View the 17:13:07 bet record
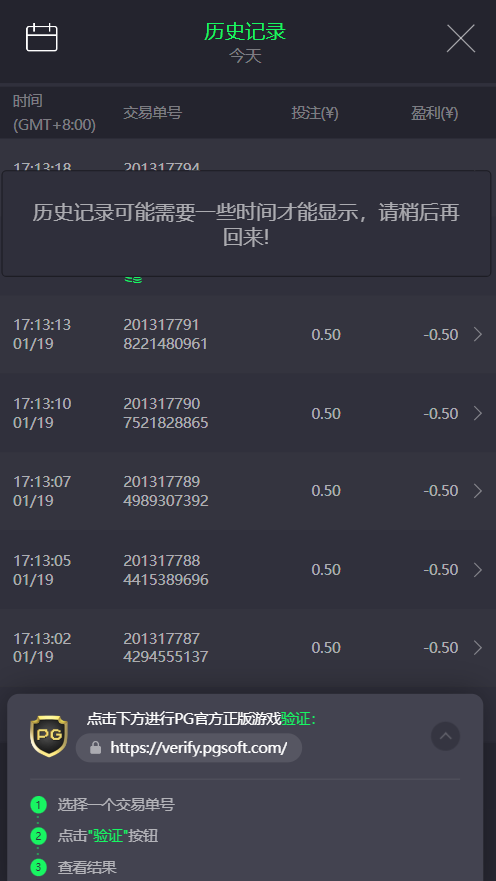496x881 pixels. tap(248, 491)
